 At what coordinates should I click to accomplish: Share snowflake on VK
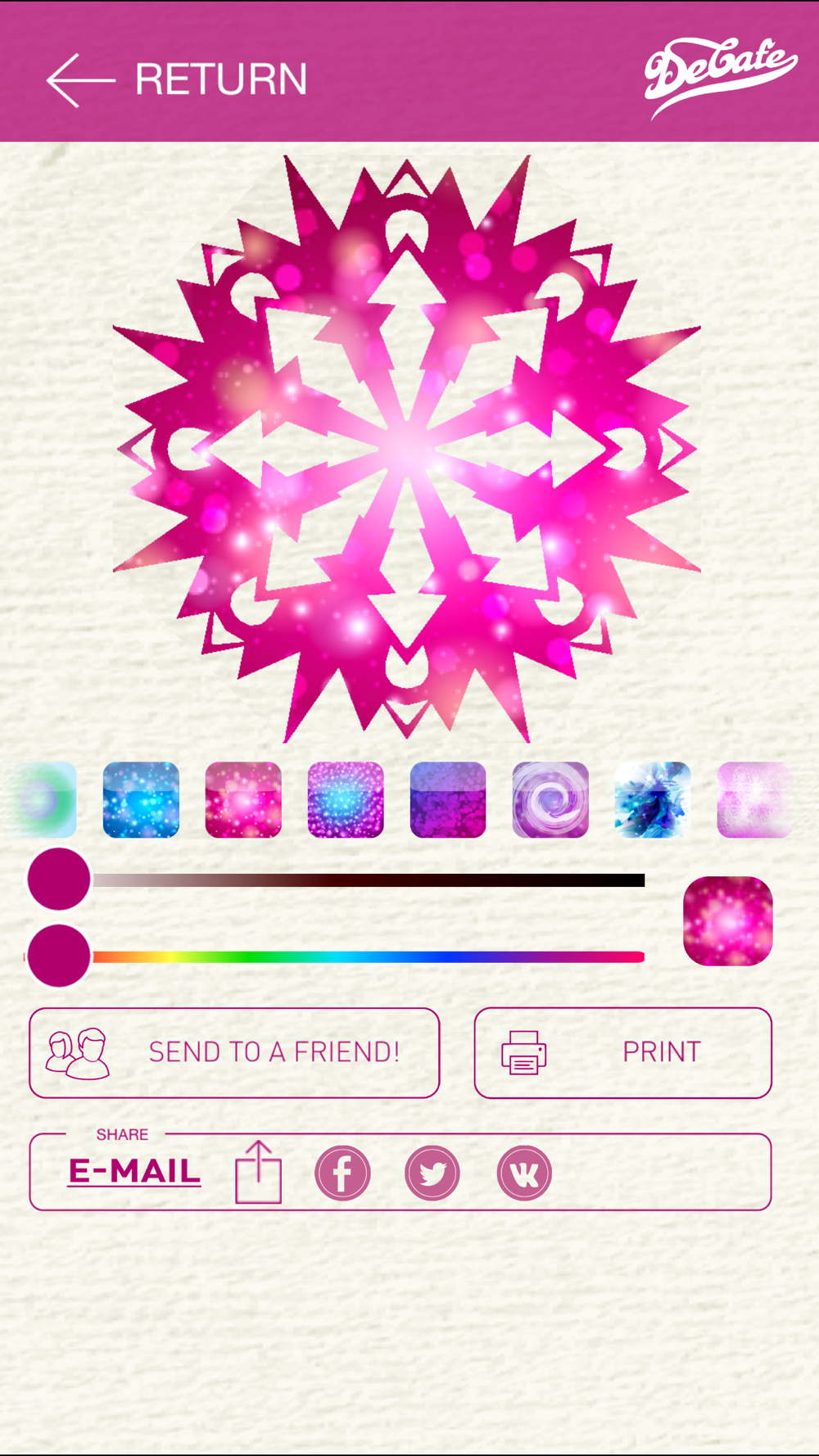tap(524, 1173)
